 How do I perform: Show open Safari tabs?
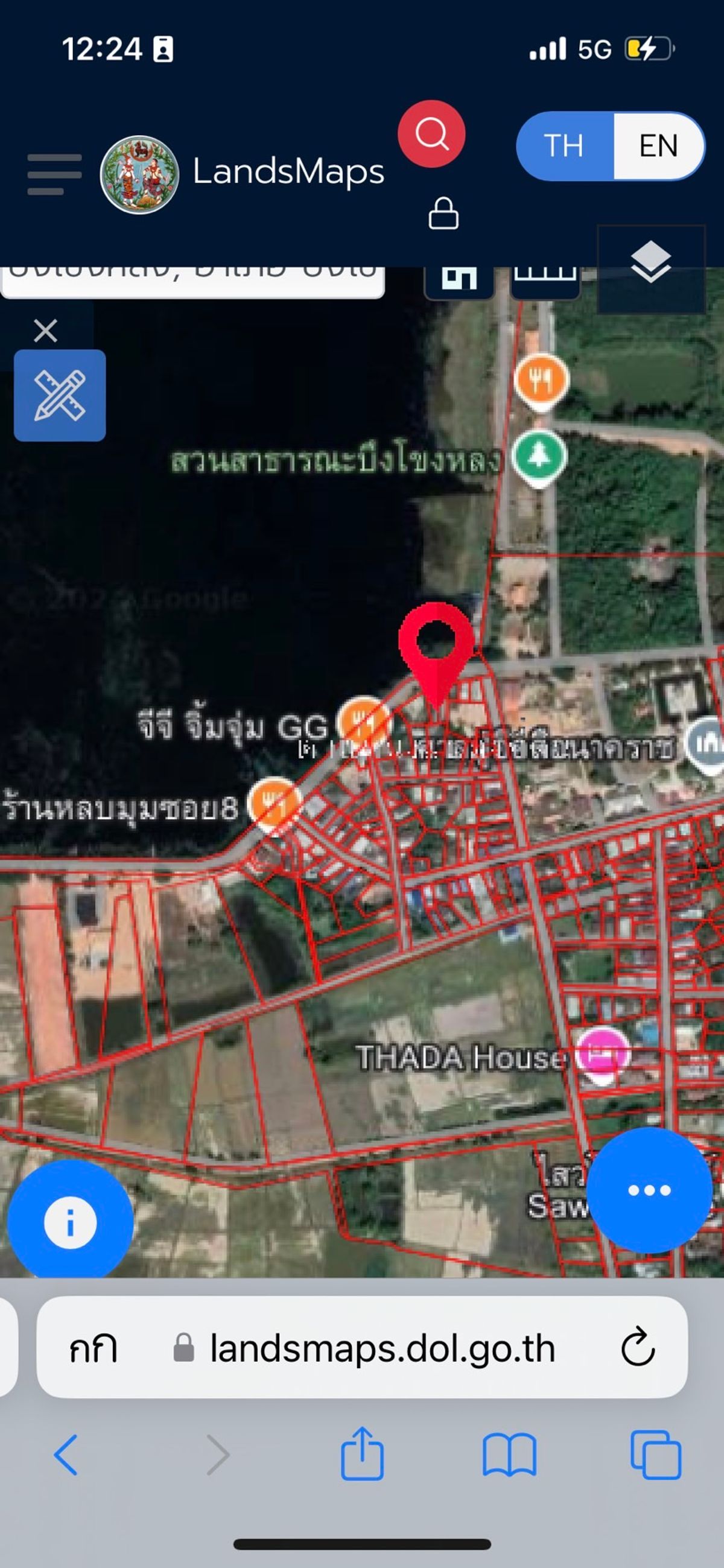[x=655, y=1455]
